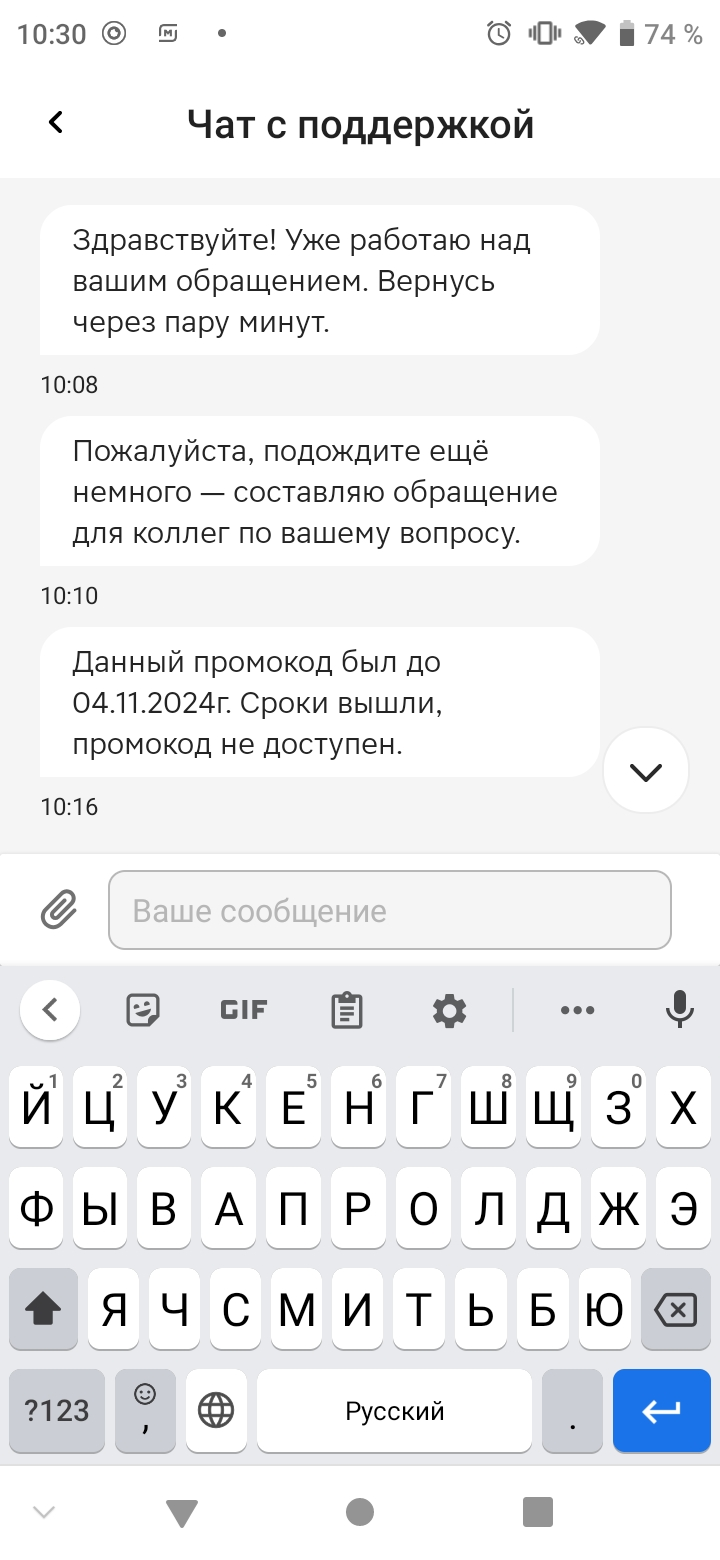Image resolution: width=720 pixels, height=1560 pixels.
Task: Tap the backspace key
Action: click(x=676, y=1310)
